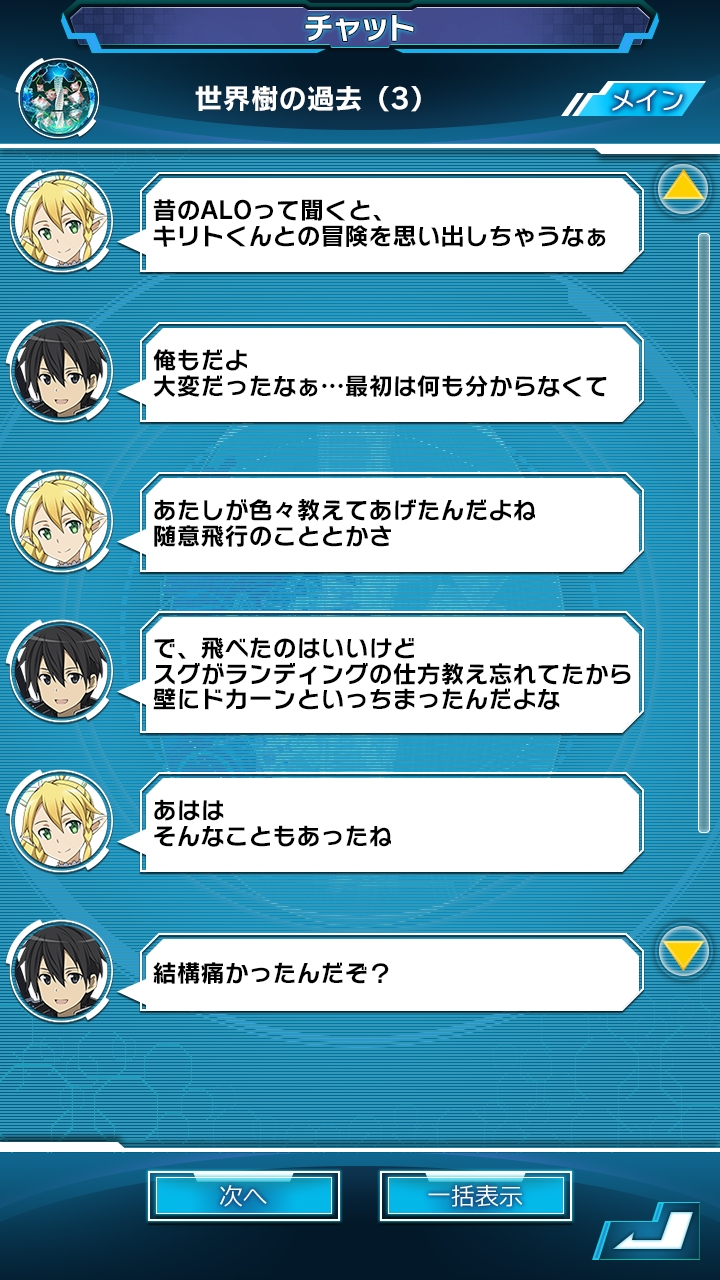Tap the 次へ button

coord(244,1196)
